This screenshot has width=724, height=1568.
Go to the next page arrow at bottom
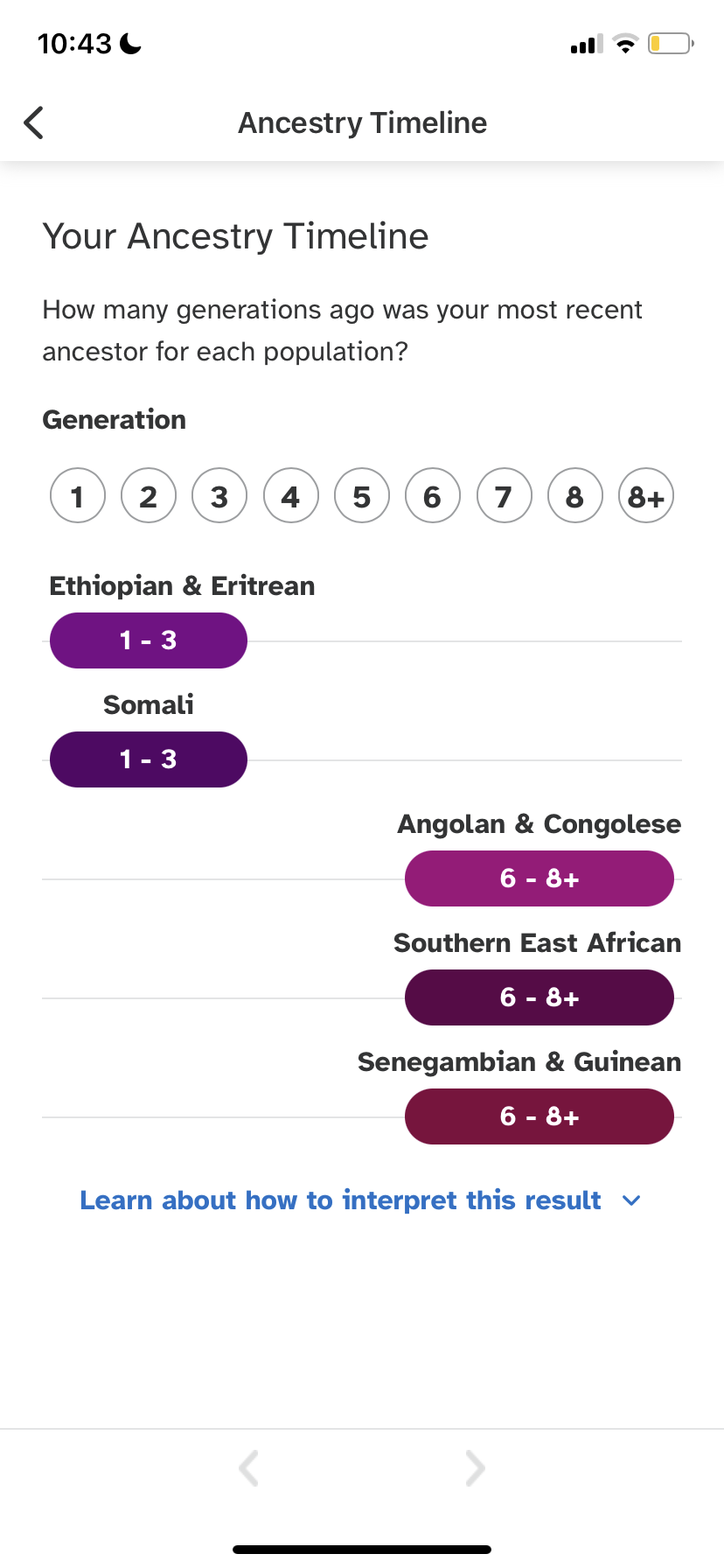point(475,1468)
